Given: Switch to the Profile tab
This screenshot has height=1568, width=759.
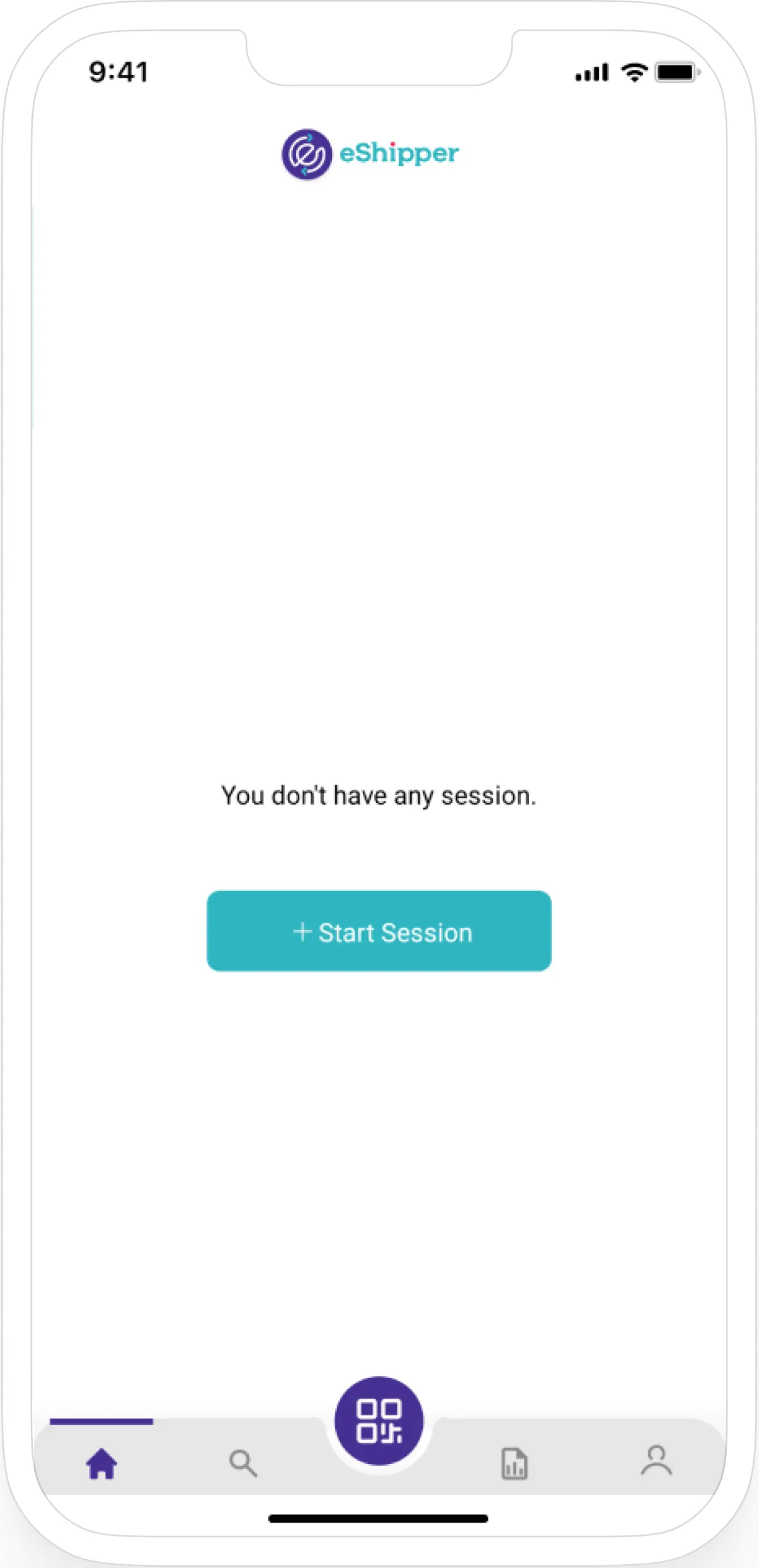Looking at the screenshot, I should pos(656,1461).
